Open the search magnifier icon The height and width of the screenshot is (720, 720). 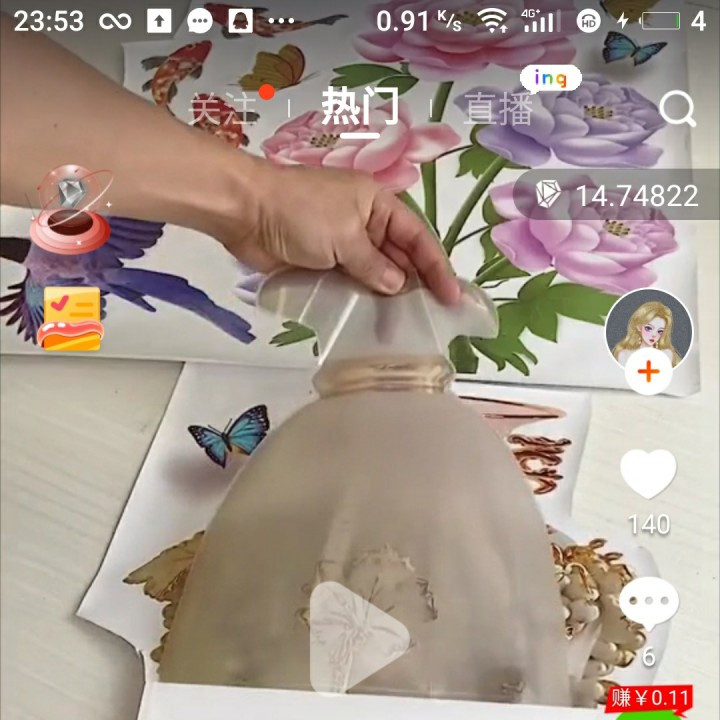677,109
